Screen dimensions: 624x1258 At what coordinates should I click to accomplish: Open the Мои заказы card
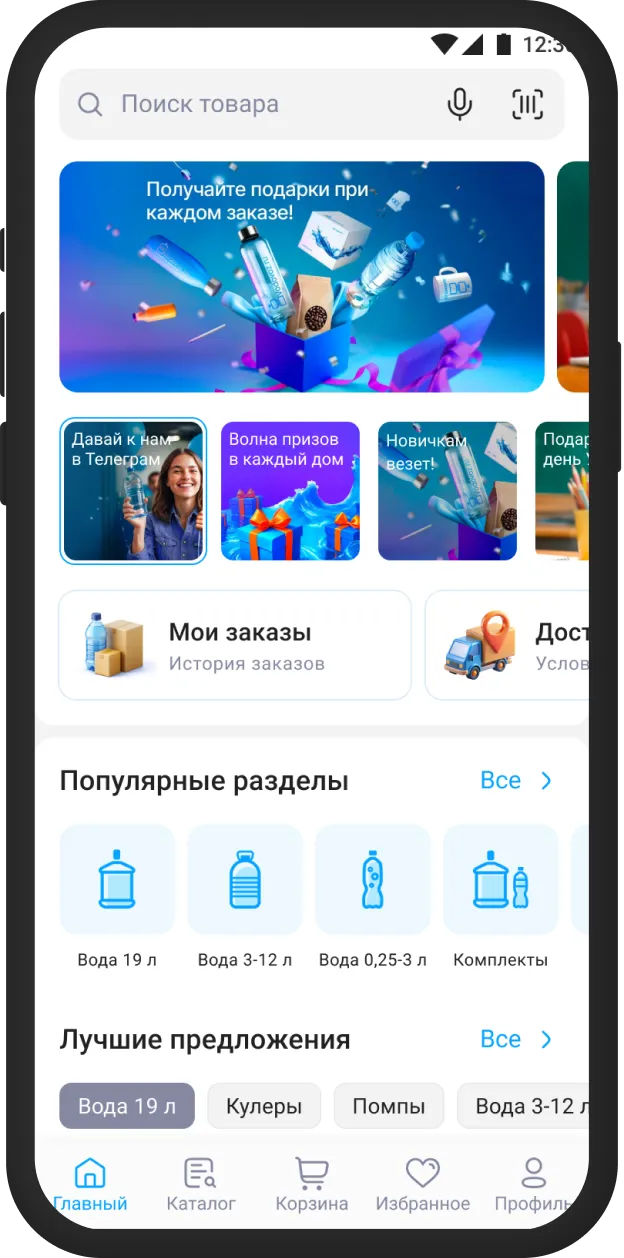pyautogui.click(x=235, y=645)
